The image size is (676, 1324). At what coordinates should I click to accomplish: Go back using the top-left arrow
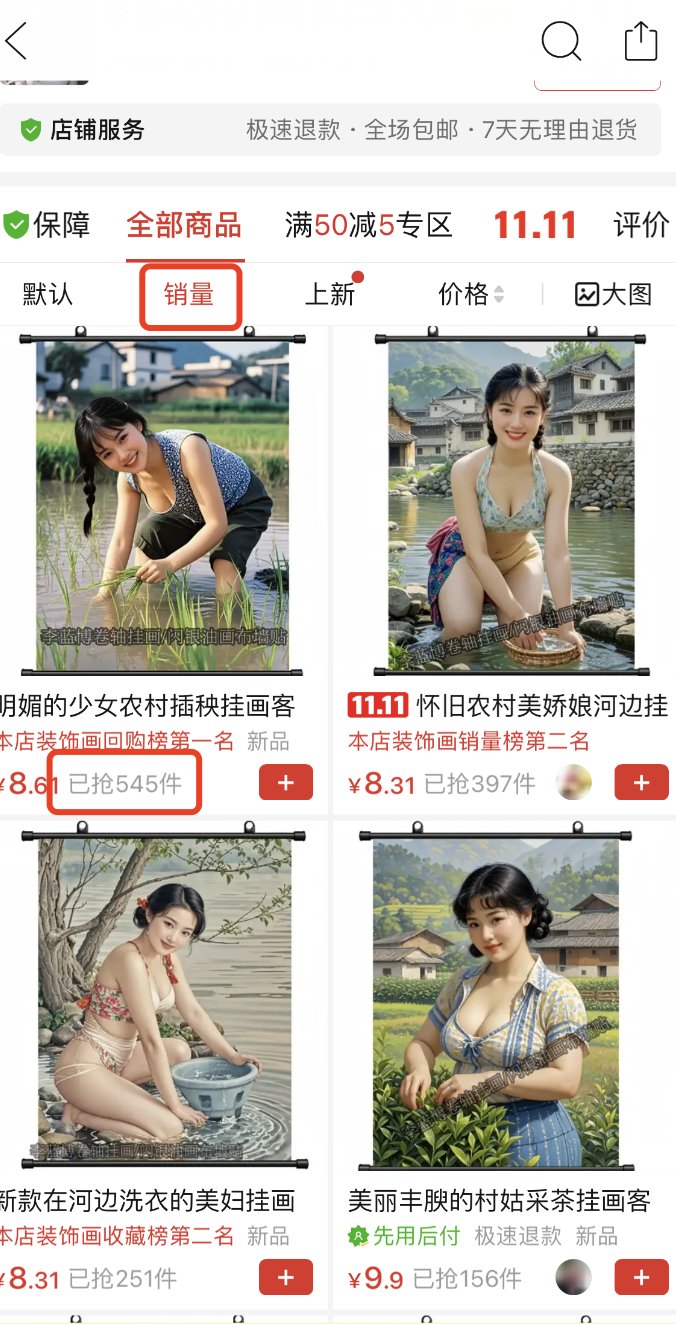17,42
